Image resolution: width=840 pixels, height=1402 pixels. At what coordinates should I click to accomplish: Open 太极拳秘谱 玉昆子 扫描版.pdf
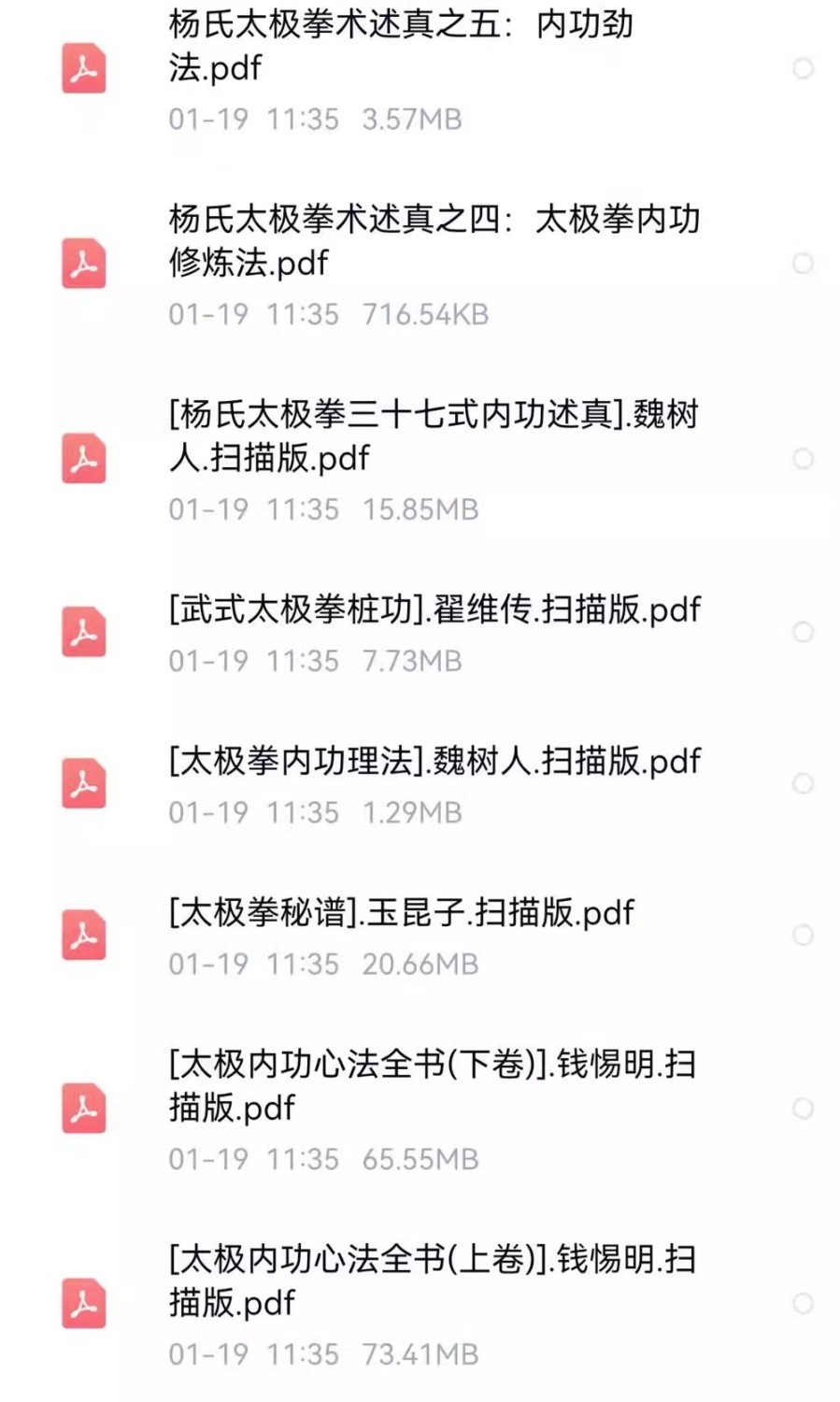pyautogui.click(x=402, y=913)
